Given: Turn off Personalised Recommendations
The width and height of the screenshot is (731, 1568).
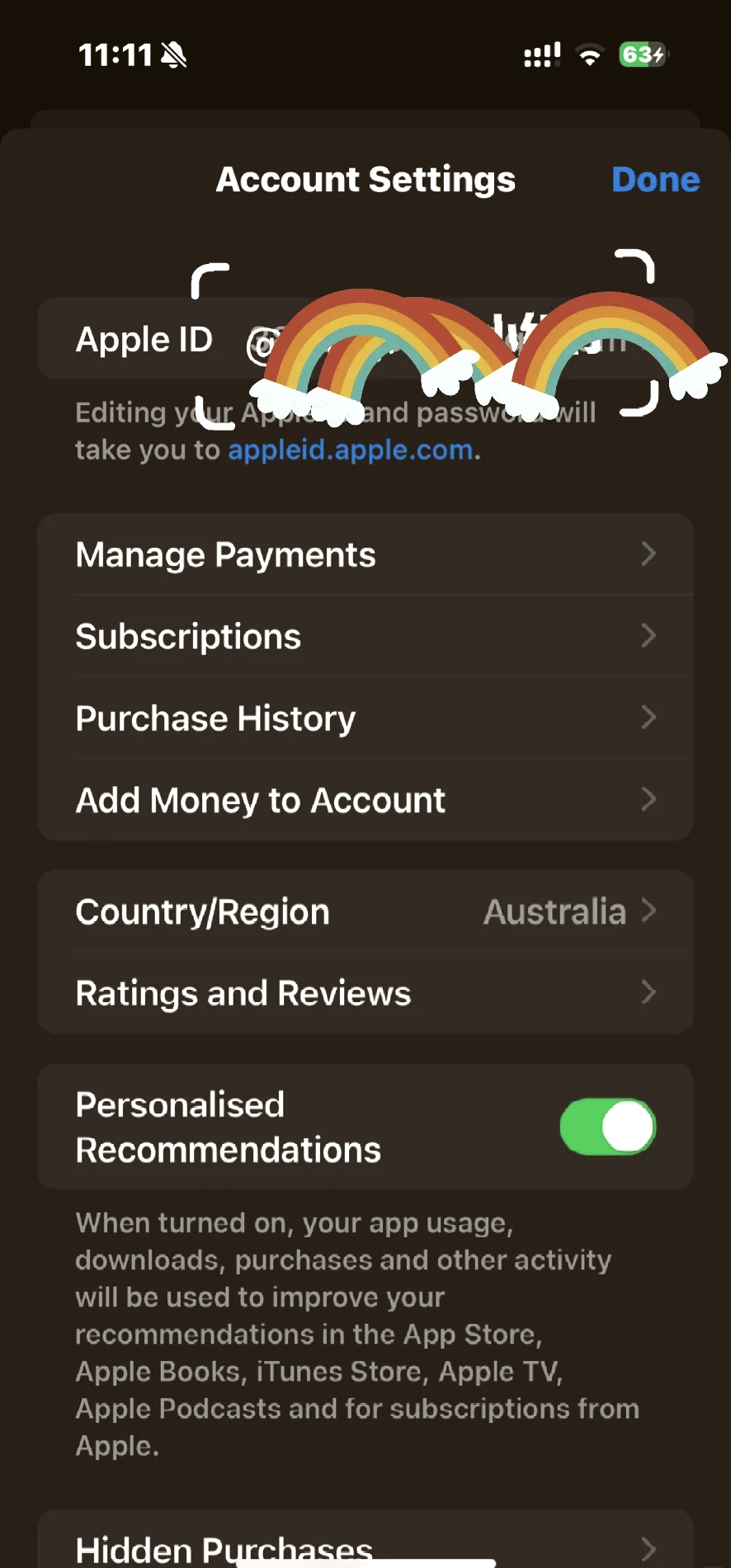Looking at the screenshot, I should click(607, 1127).
